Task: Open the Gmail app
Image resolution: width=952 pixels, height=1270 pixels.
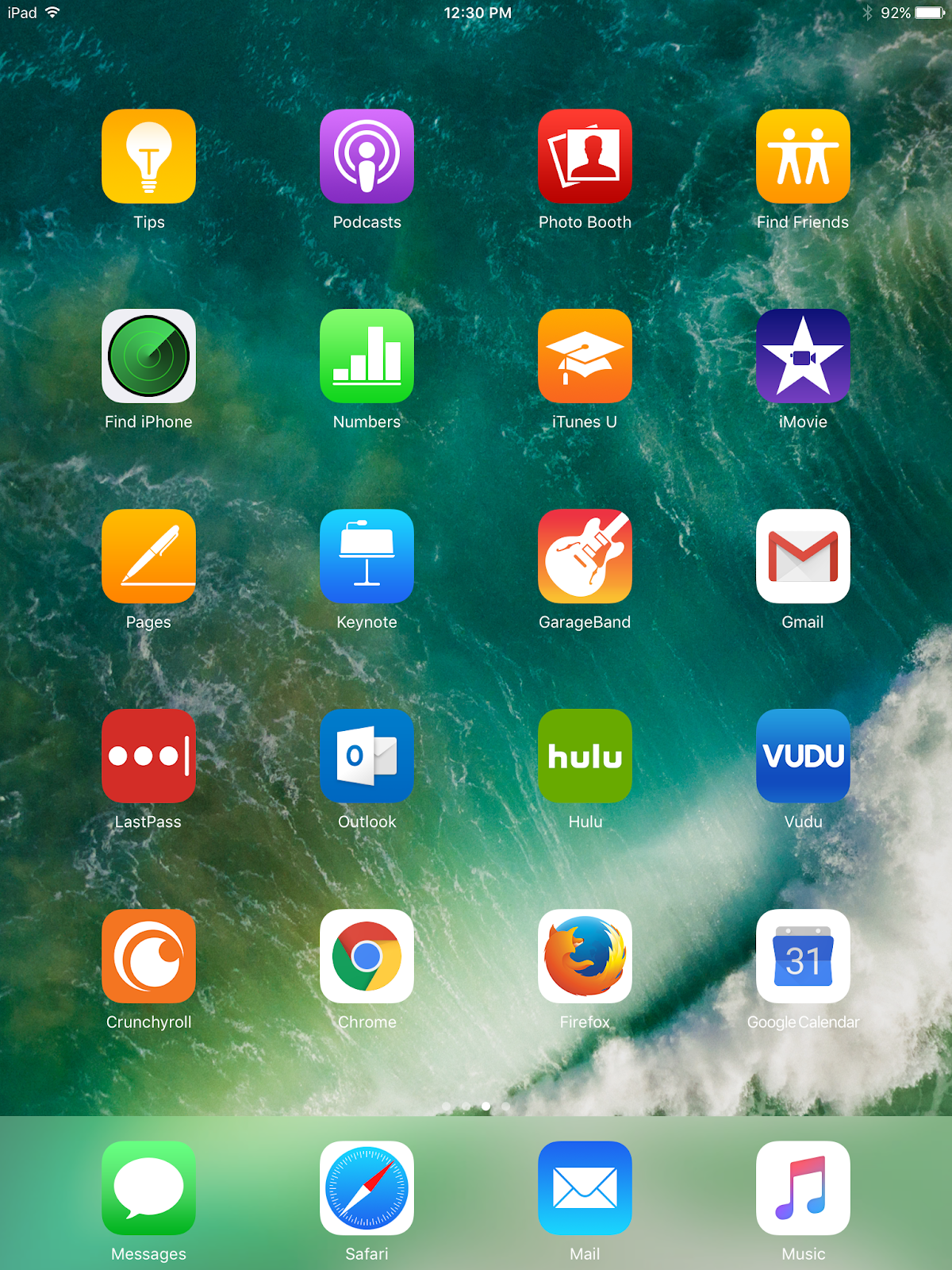Action: pos(803,556)
